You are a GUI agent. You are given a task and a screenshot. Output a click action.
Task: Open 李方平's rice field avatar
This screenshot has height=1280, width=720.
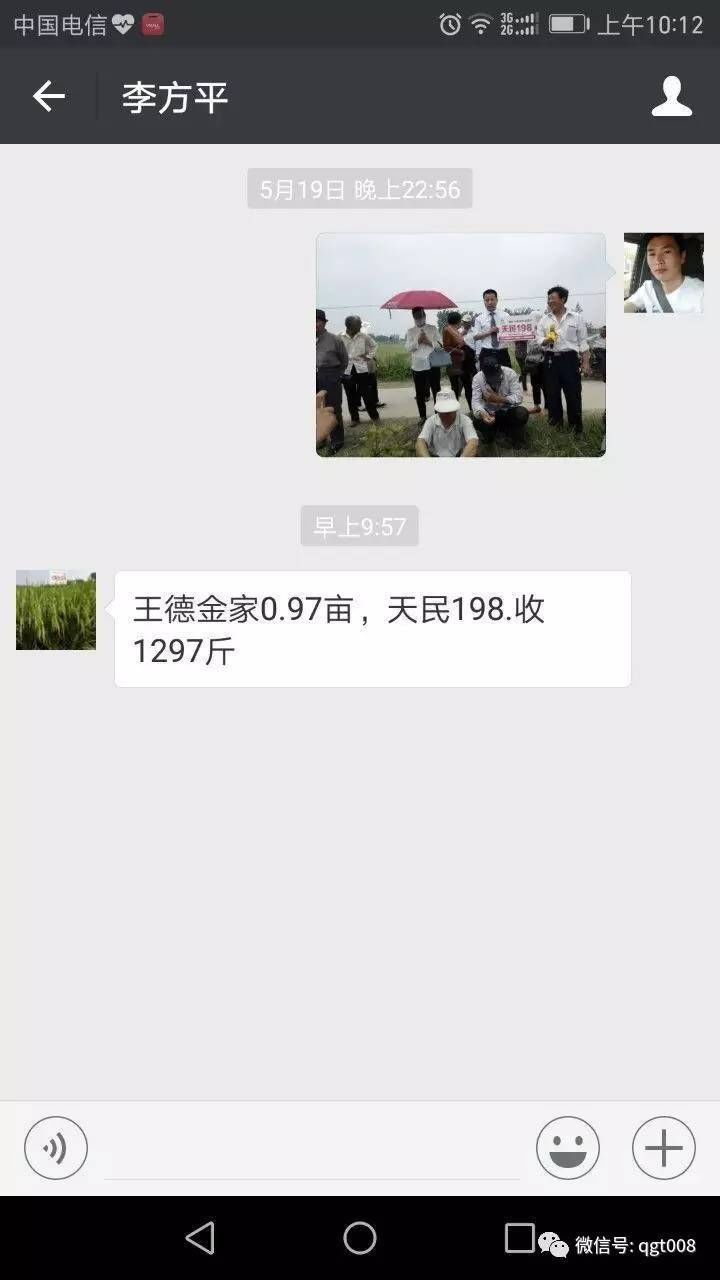(56, 610)
